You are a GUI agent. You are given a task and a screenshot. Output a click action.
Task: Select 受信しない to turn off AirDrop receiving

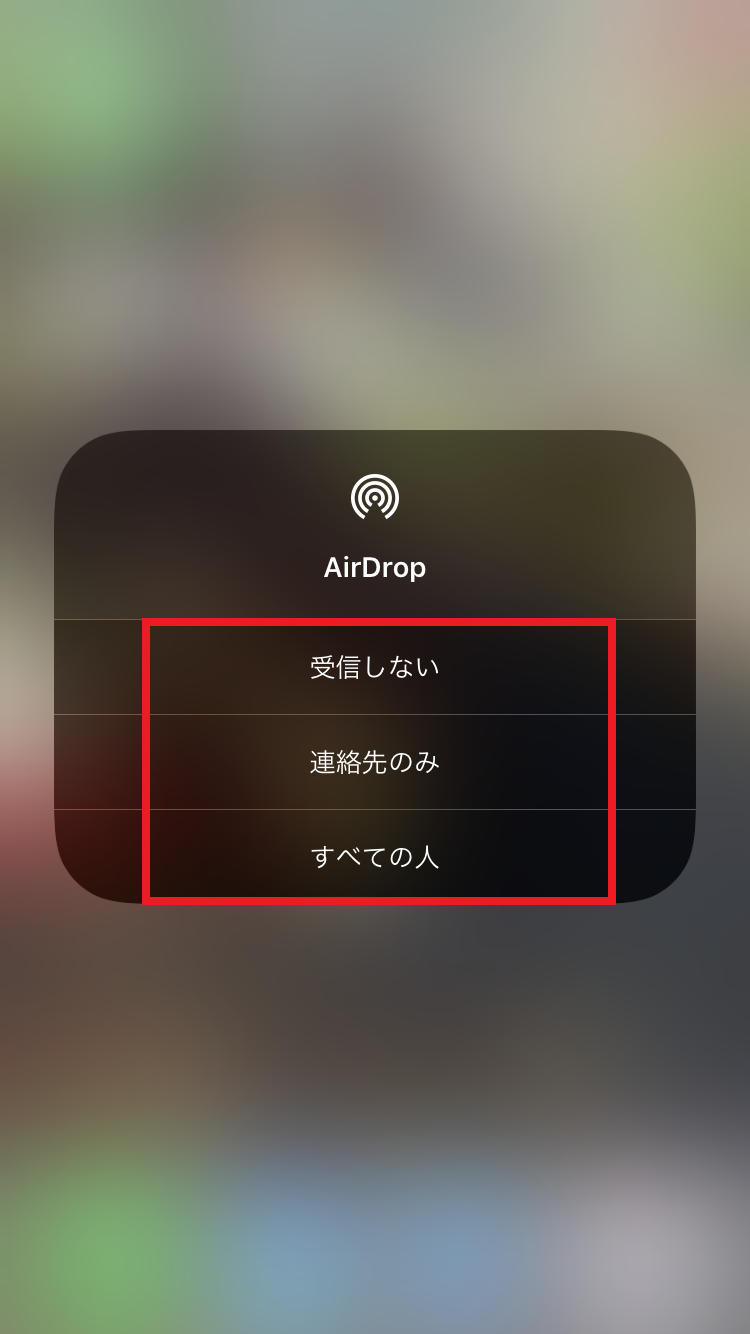[x=375, y=667]
